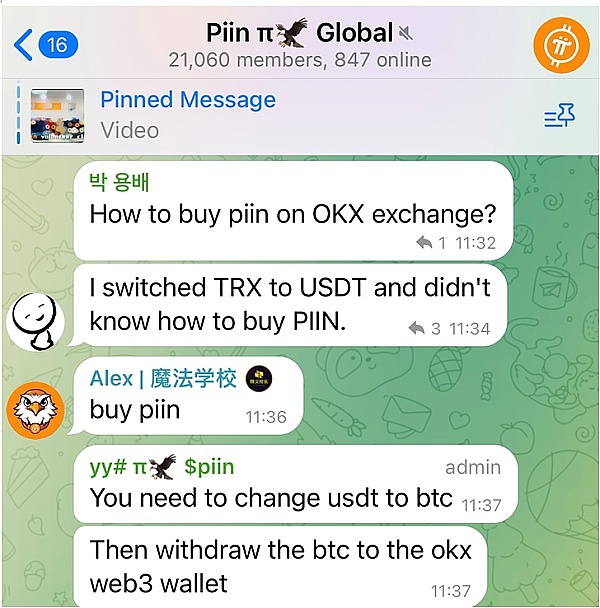This screenshot has width=600, height=608.
Task: Show the pinned messages list
Action: coord(559,117)
